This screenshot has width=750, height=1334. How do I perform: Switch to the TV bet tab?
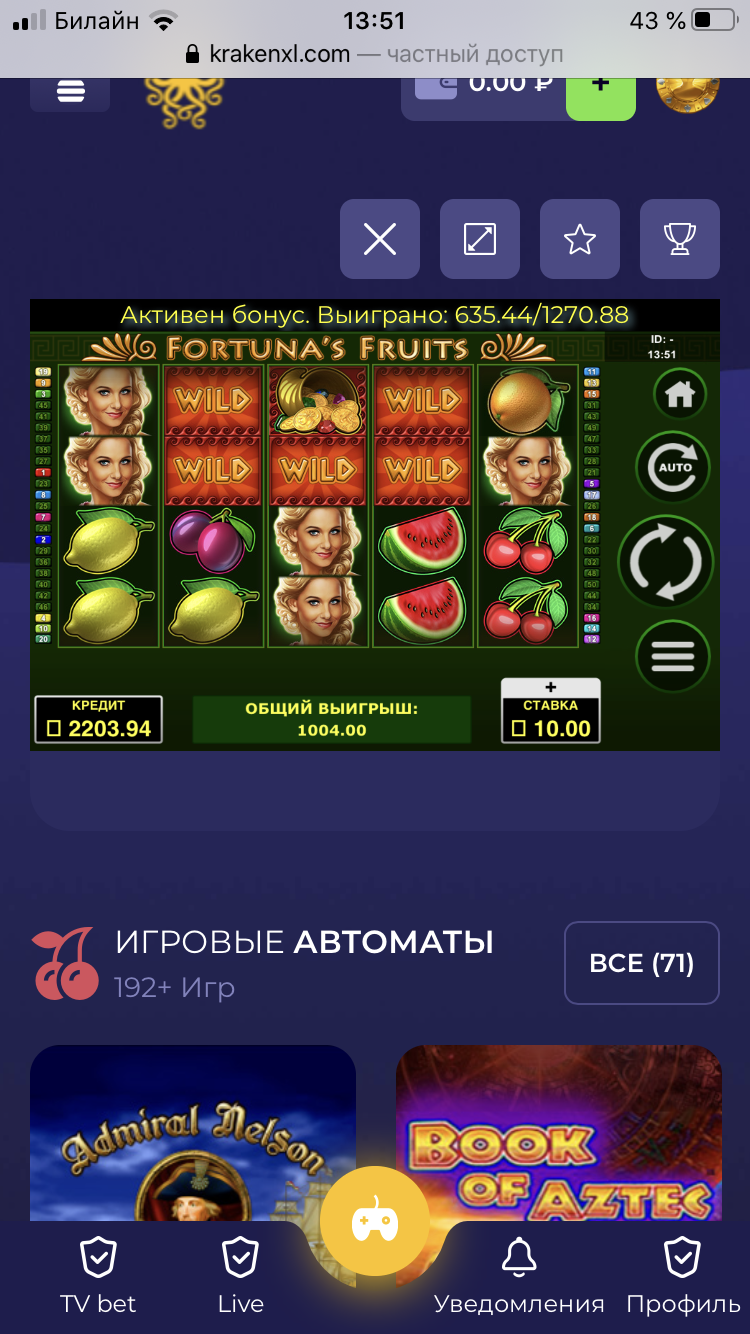point(98,1275)
